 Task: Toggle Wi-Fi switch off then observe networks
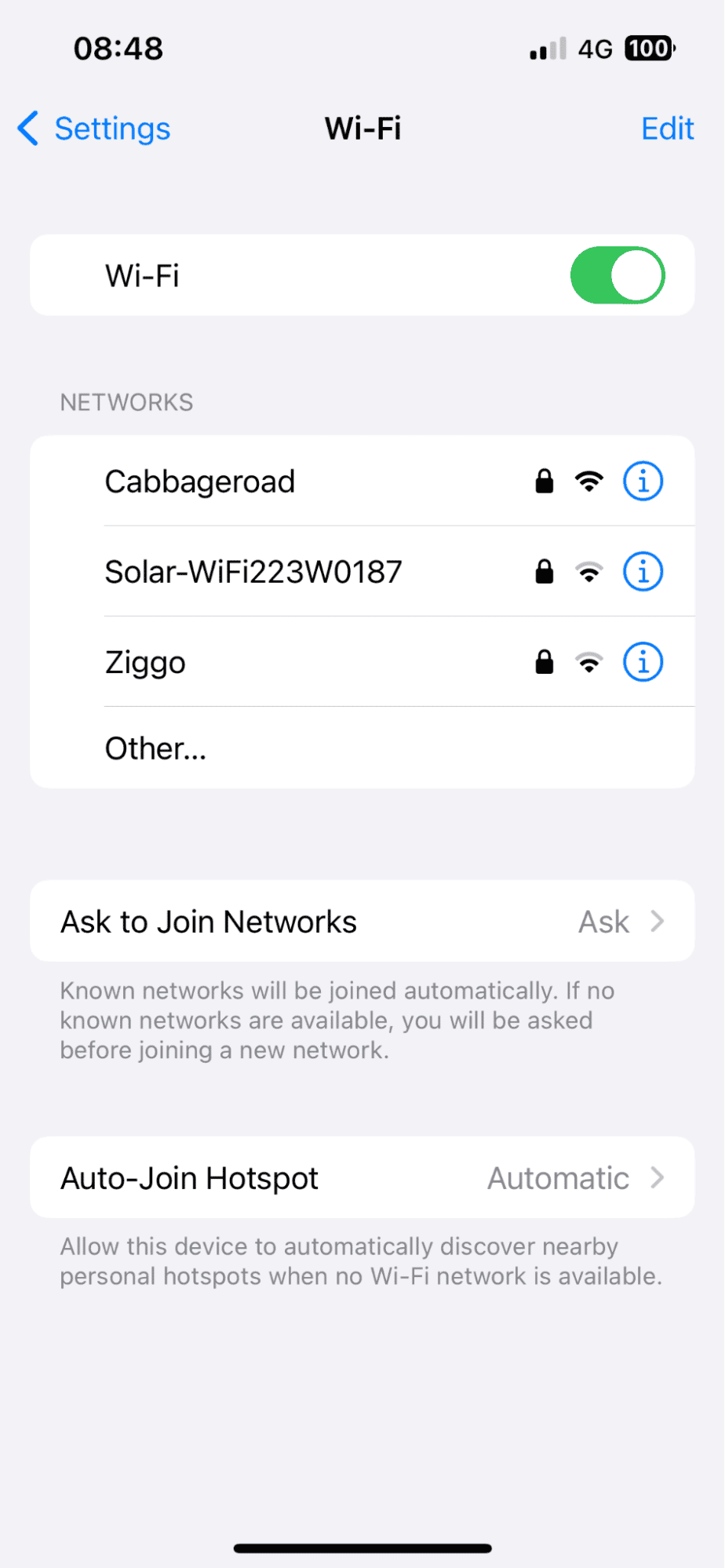click(x=617, y=275)
